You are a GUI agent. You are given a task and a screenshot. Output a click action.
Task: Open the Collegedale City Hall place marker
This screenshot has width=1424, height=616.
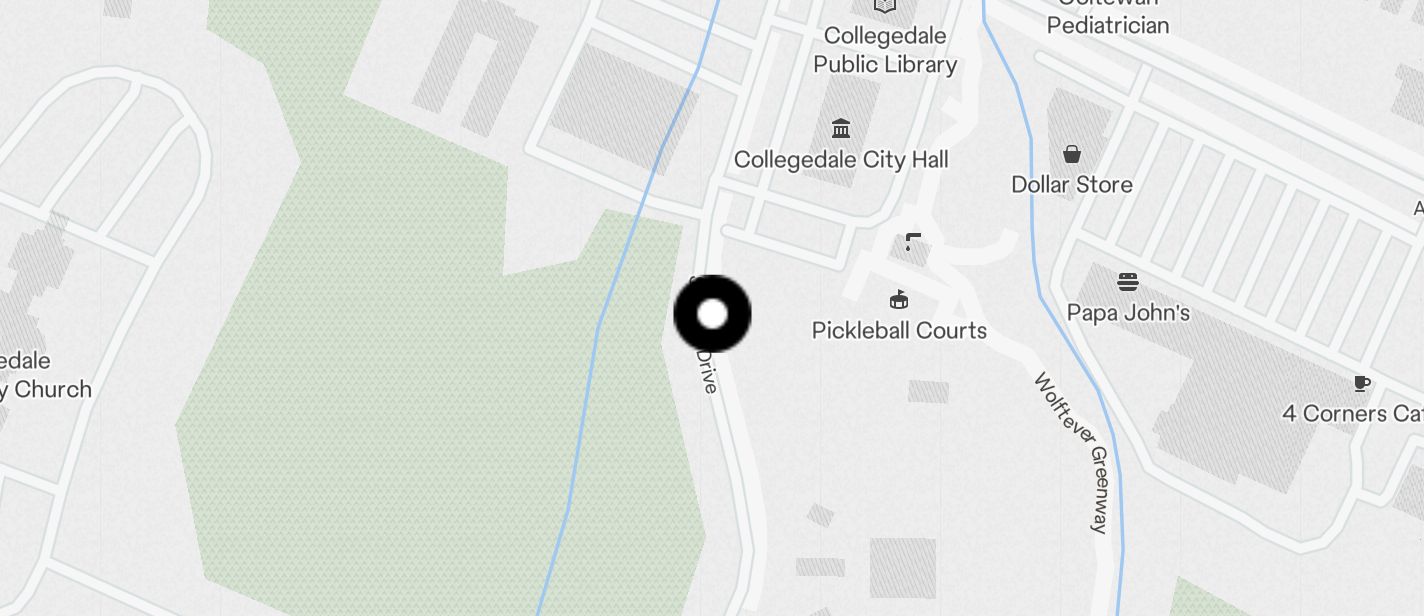(841, 129)
